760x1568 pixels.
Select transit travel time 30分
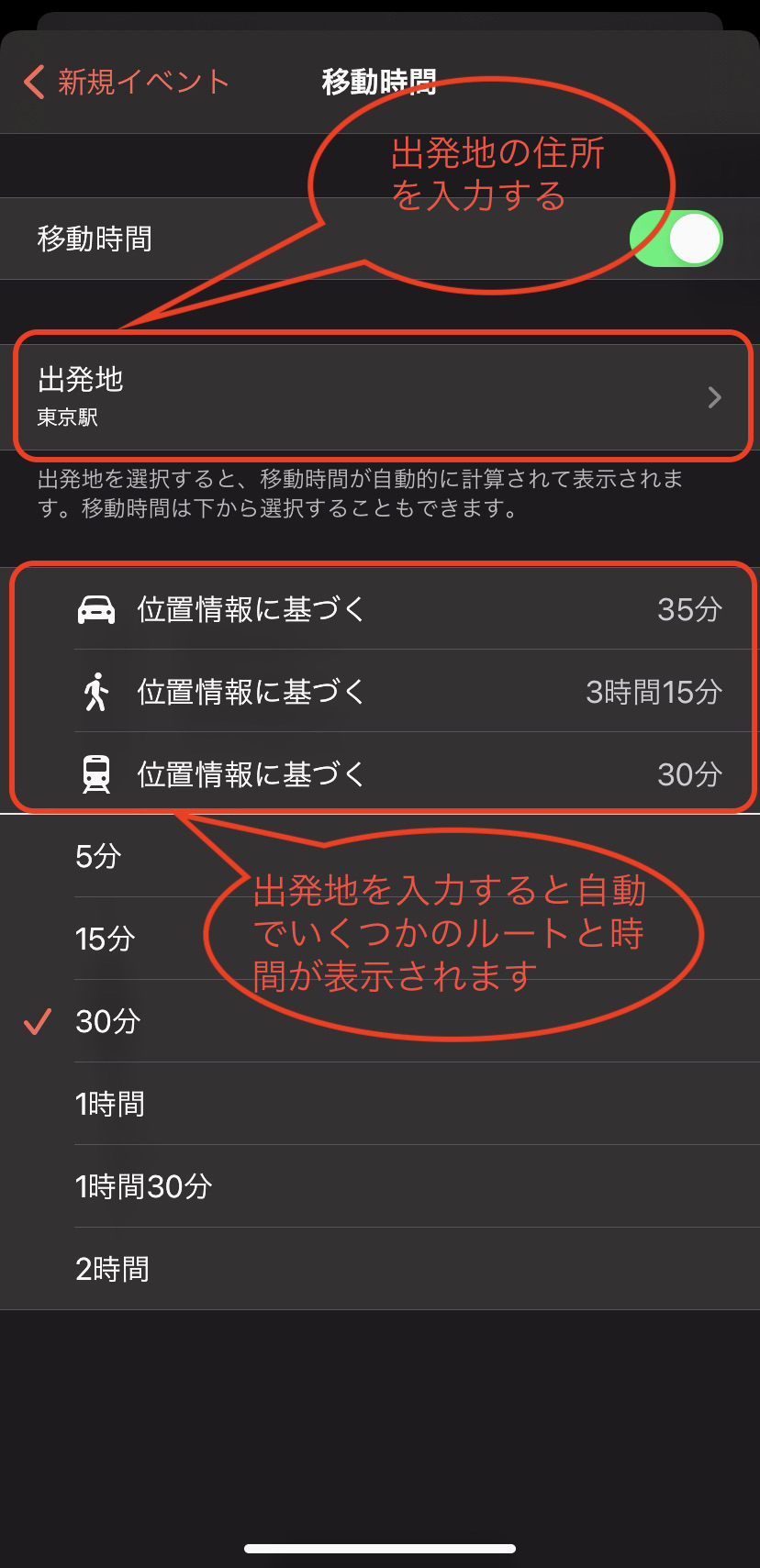pyautogui.click(x=380, y=774)
